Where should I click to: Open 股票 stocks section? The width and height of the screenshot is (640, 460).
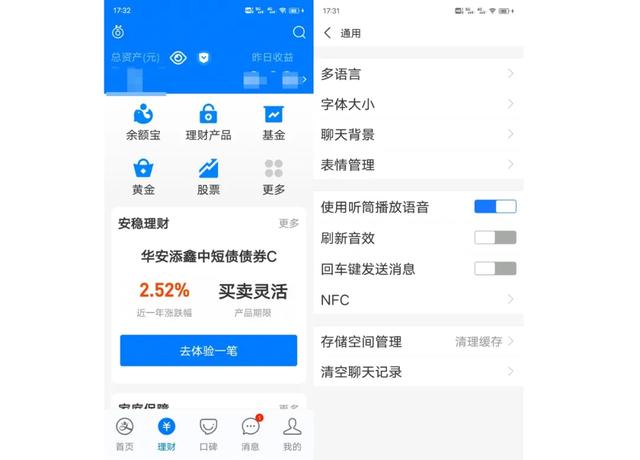pos(208,176)
